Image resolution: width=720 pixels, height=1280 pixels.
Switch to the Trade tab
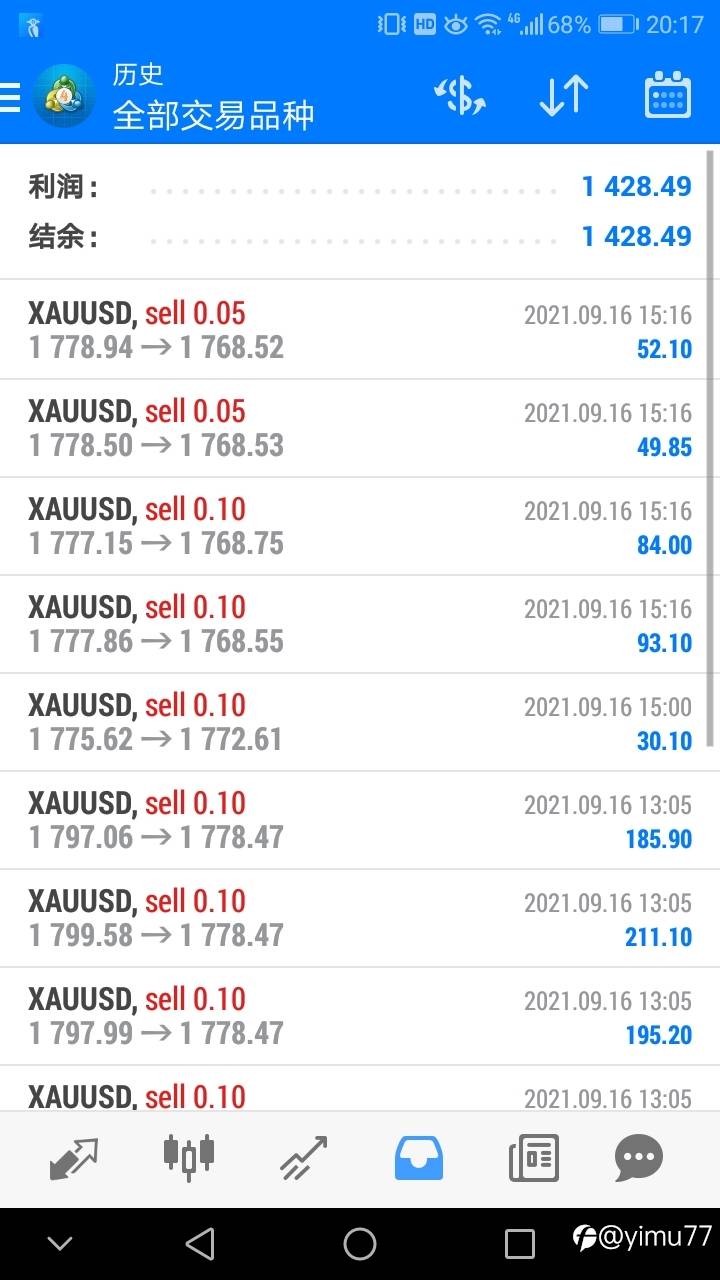tap(304, 1159)
